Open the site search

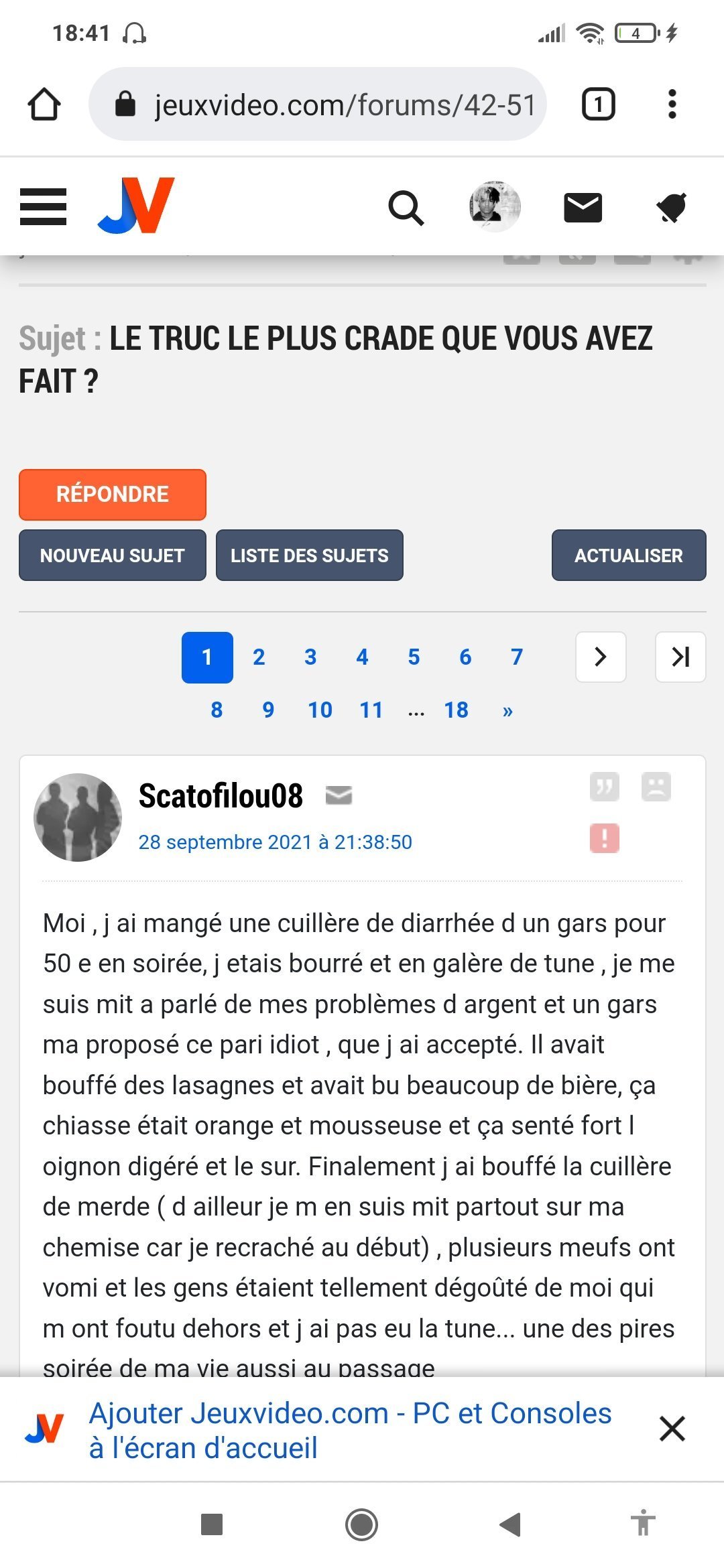[406, 208]
